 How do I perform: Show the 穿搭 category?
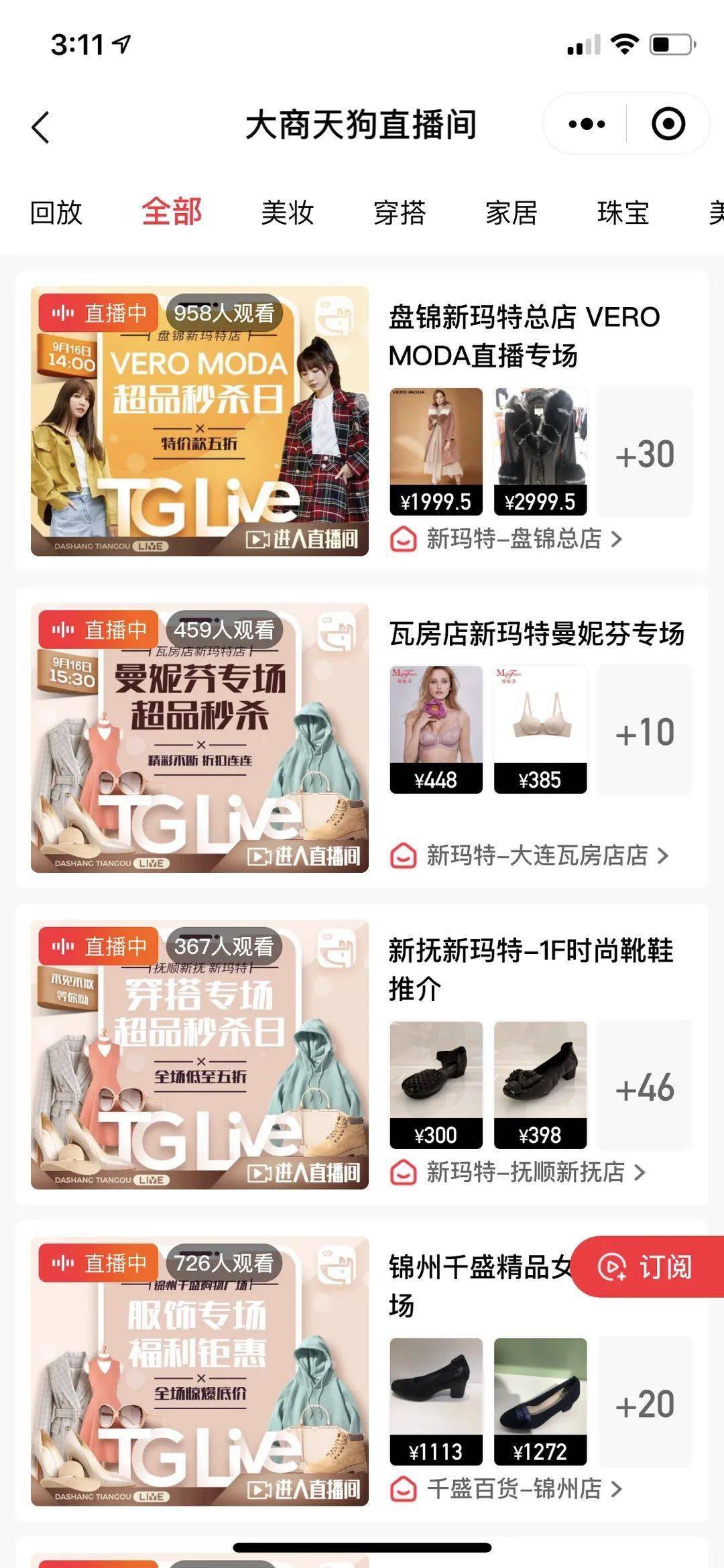click(x=400, y=213)
